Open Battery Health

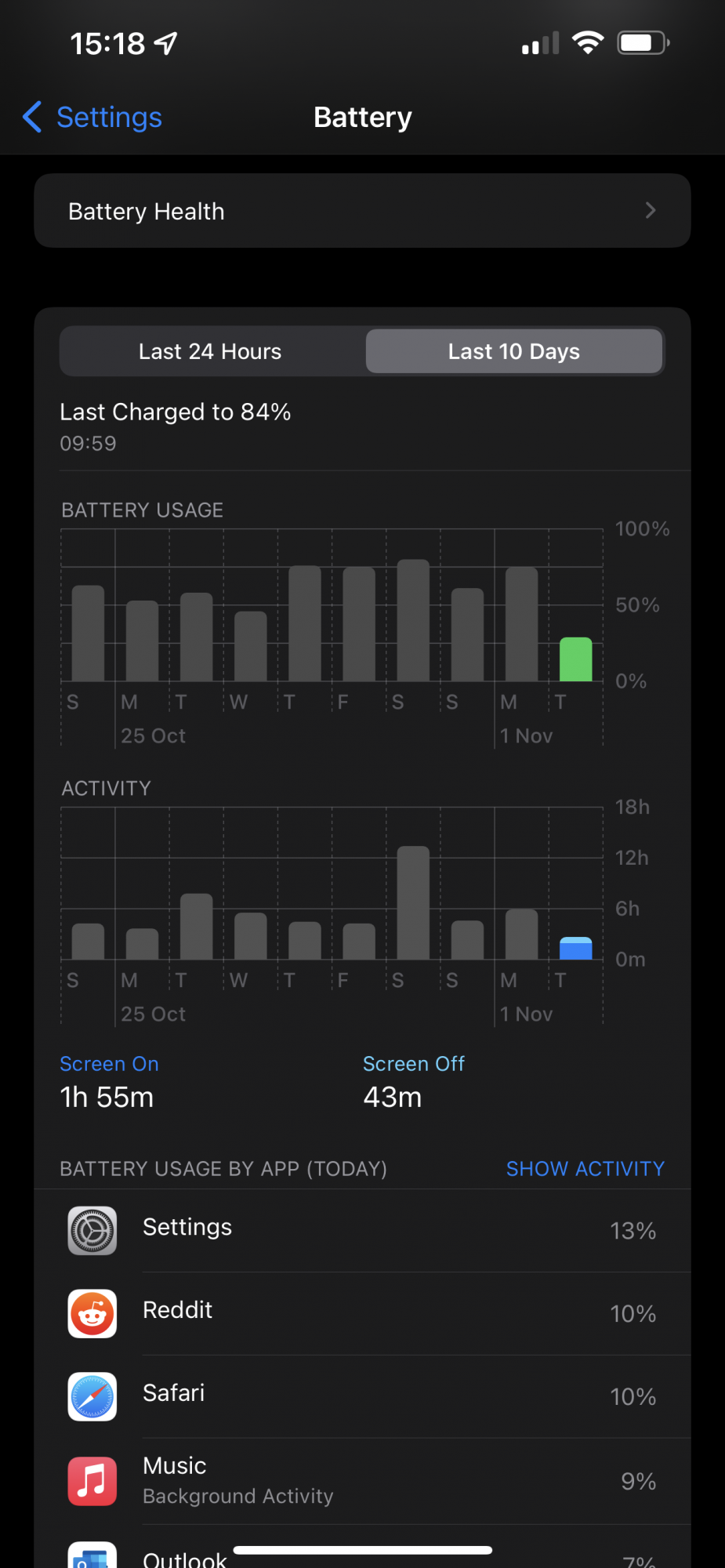tap(362, 211)
